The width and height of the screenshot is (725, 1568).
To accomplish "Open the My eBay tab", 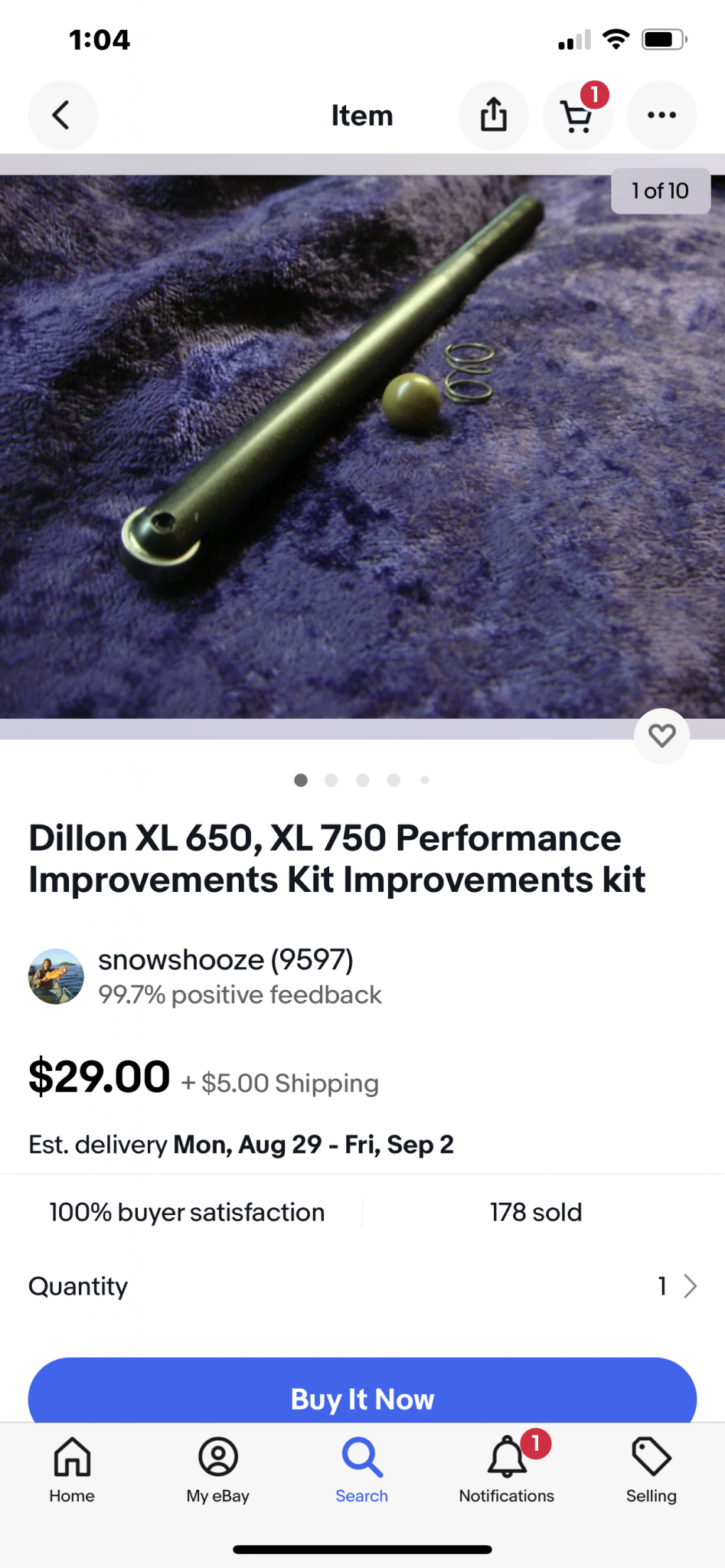I will click(x=218, y=1470).
